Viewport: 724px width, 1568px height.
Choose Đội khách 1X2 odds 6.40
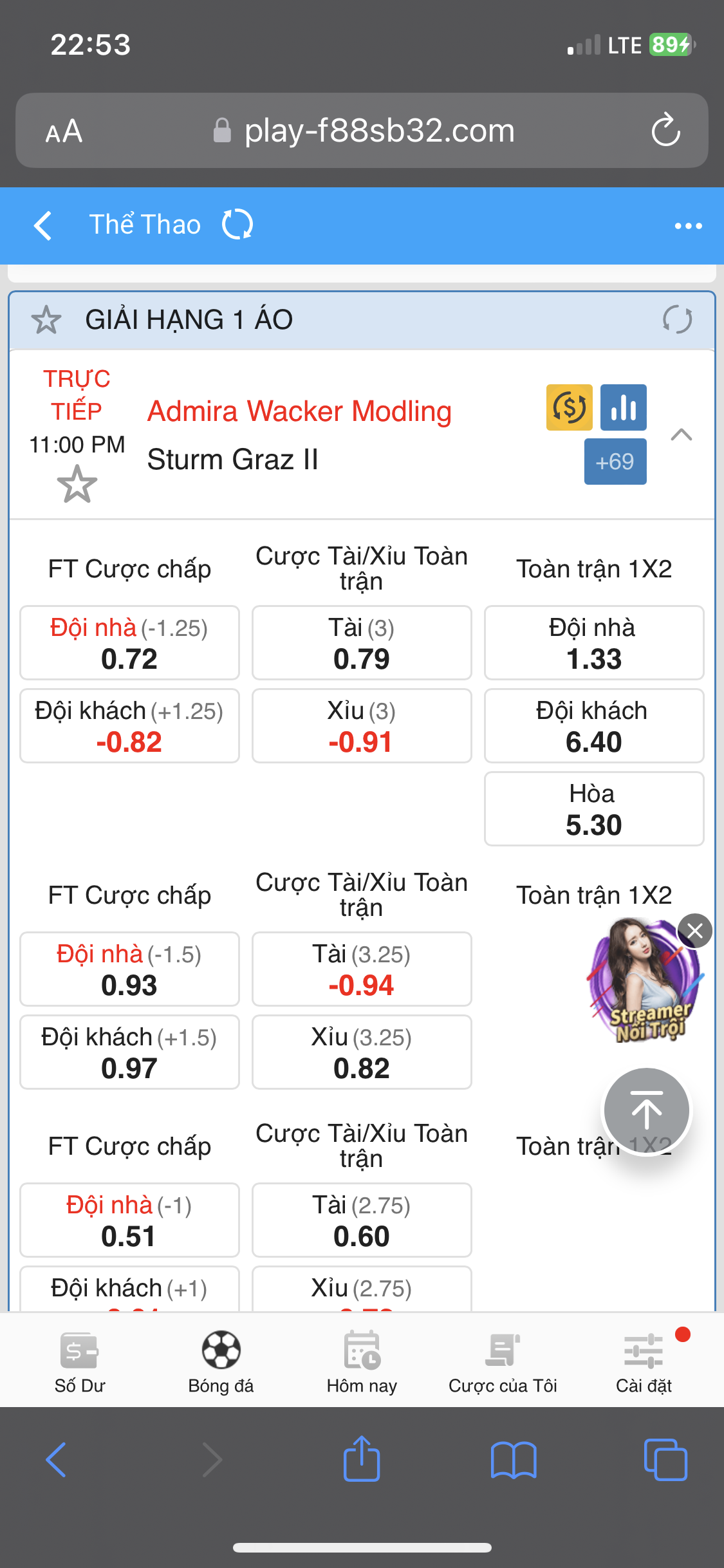pos(594,725)
